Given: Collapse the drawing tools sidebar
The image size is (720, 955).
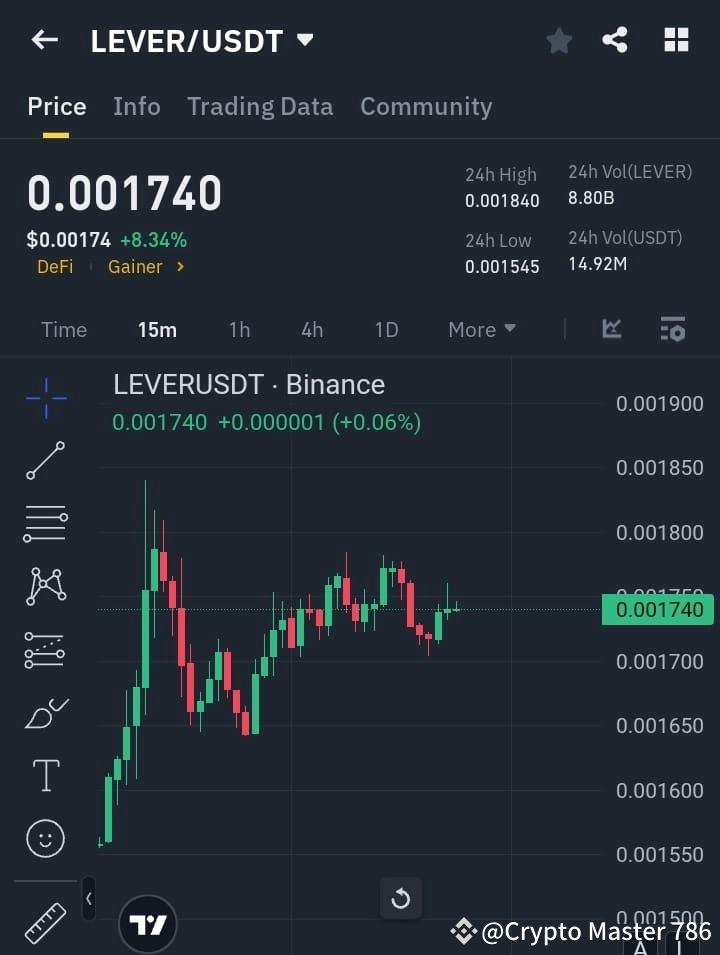Looking at the screenshot, I should 88,898.
